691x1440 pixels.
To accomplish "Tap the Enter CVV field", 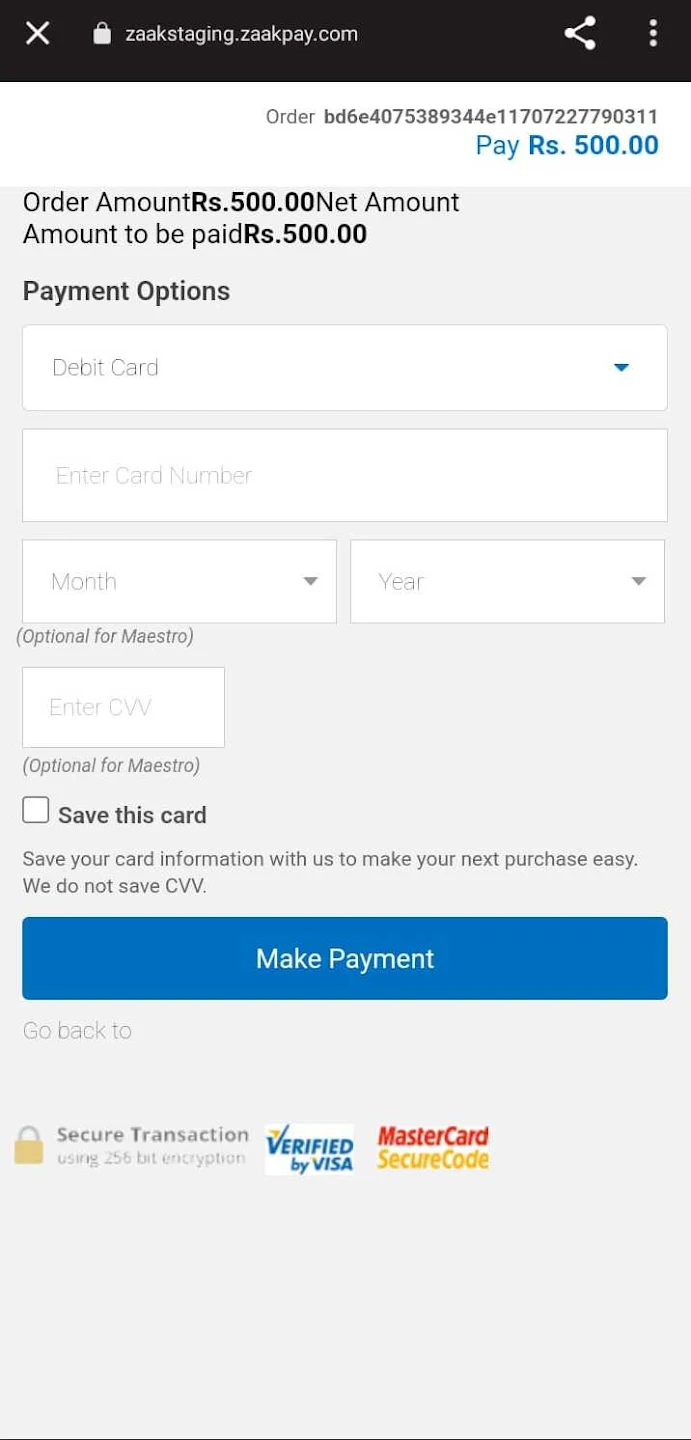I will tap(123, 707).
